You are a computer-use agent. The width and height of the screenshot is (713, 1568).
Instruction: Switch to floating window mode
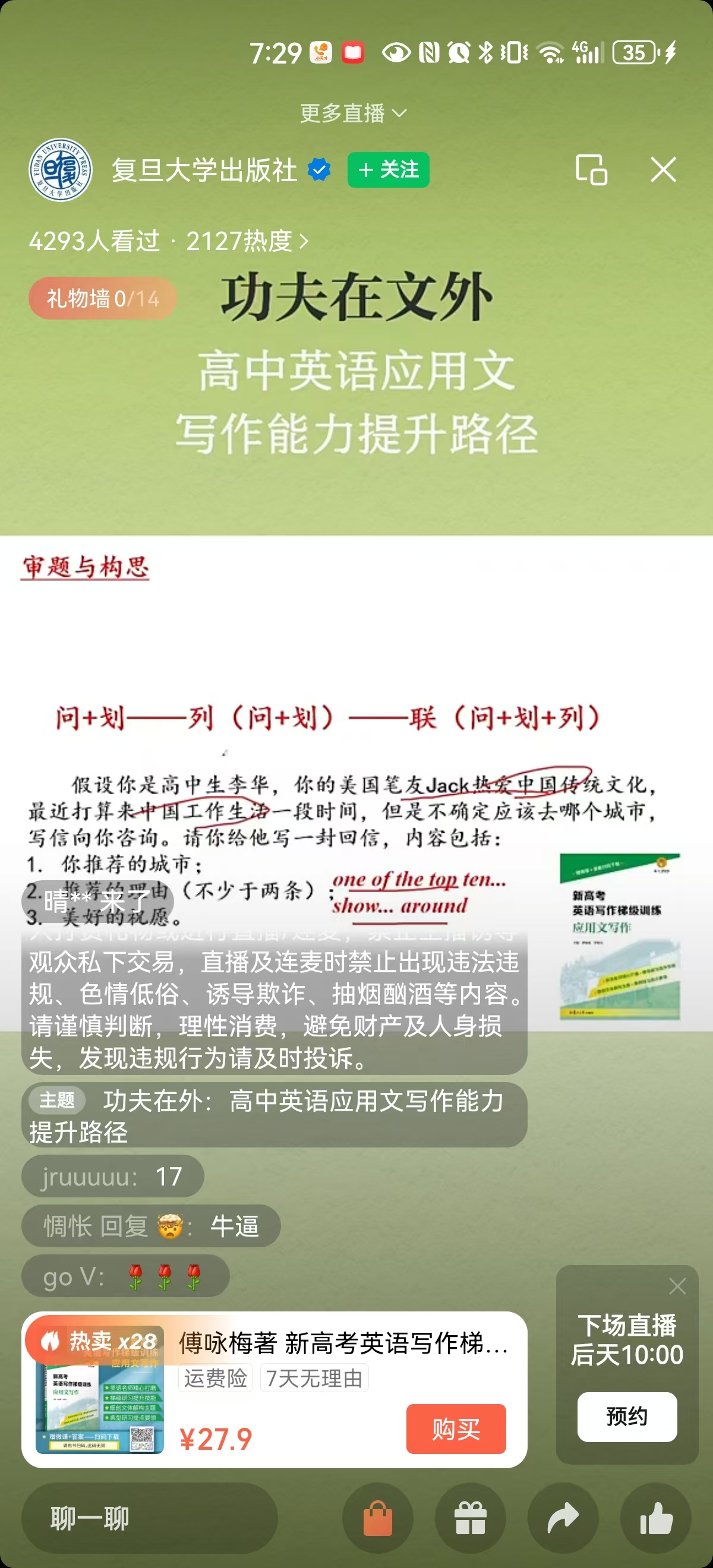(x=591, y=170)
